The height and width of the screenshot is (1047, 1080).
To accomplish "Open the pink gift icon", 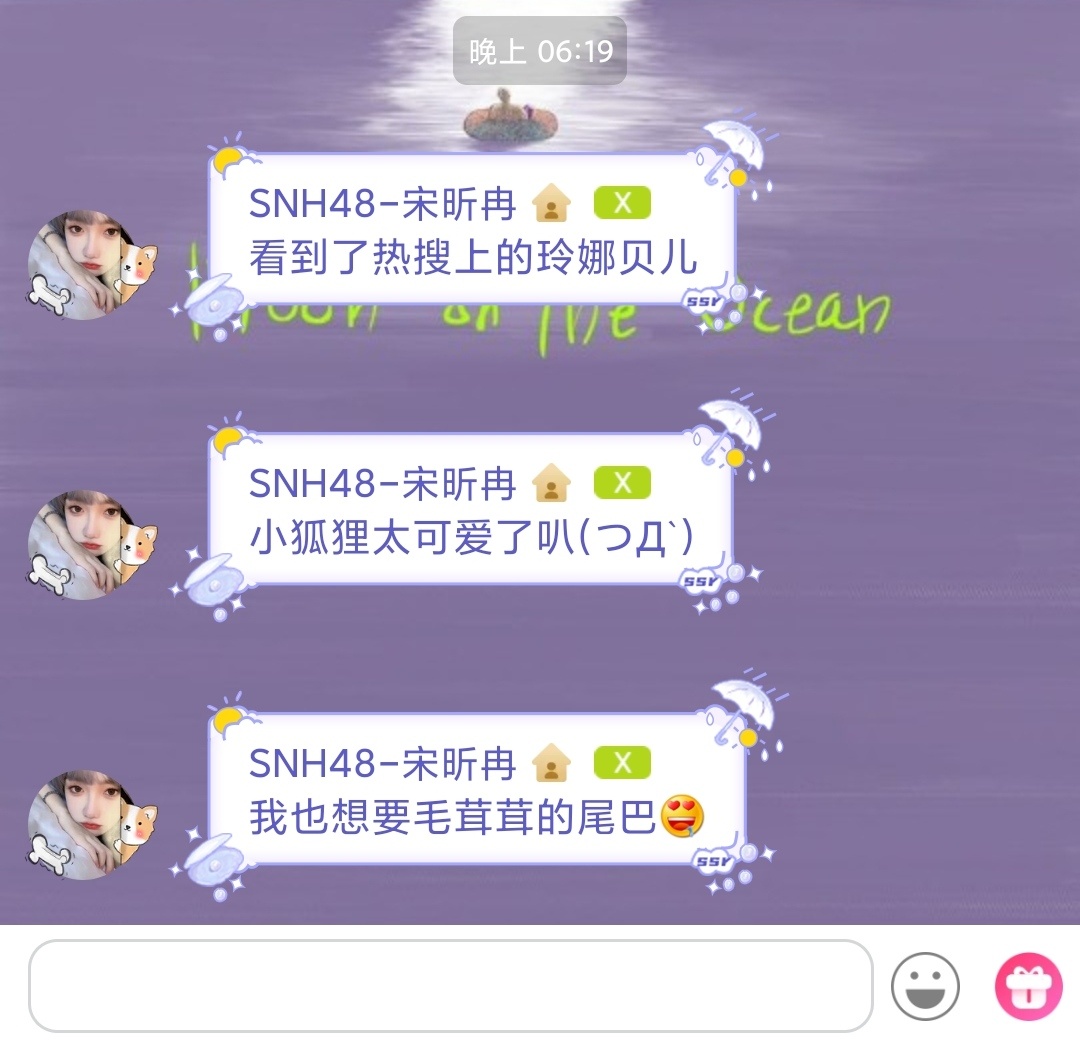I will pyautogui.click(x=1028, y=986).
